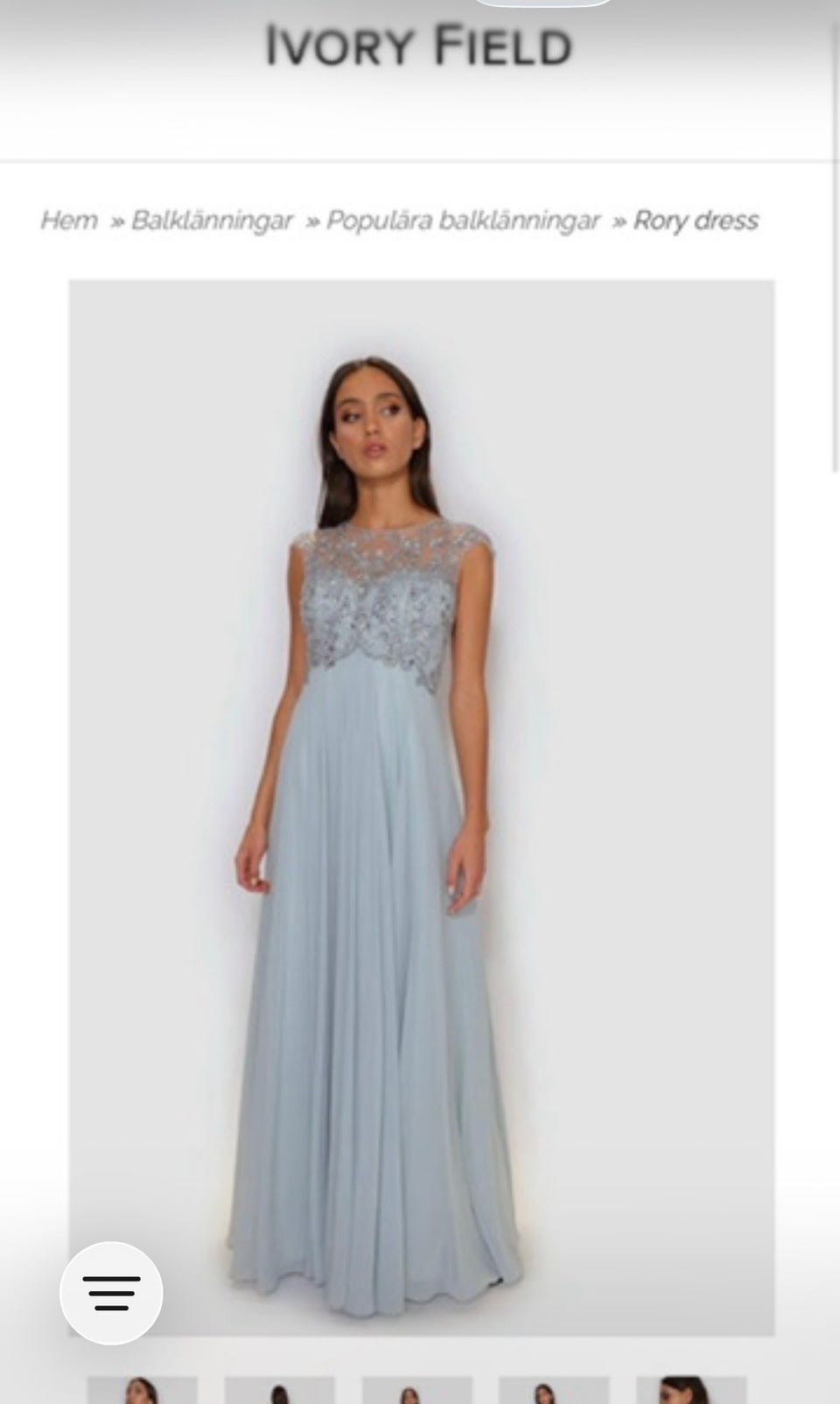Select the first small gallery thumbnail
The image size is (840, 1404).
143,1392
